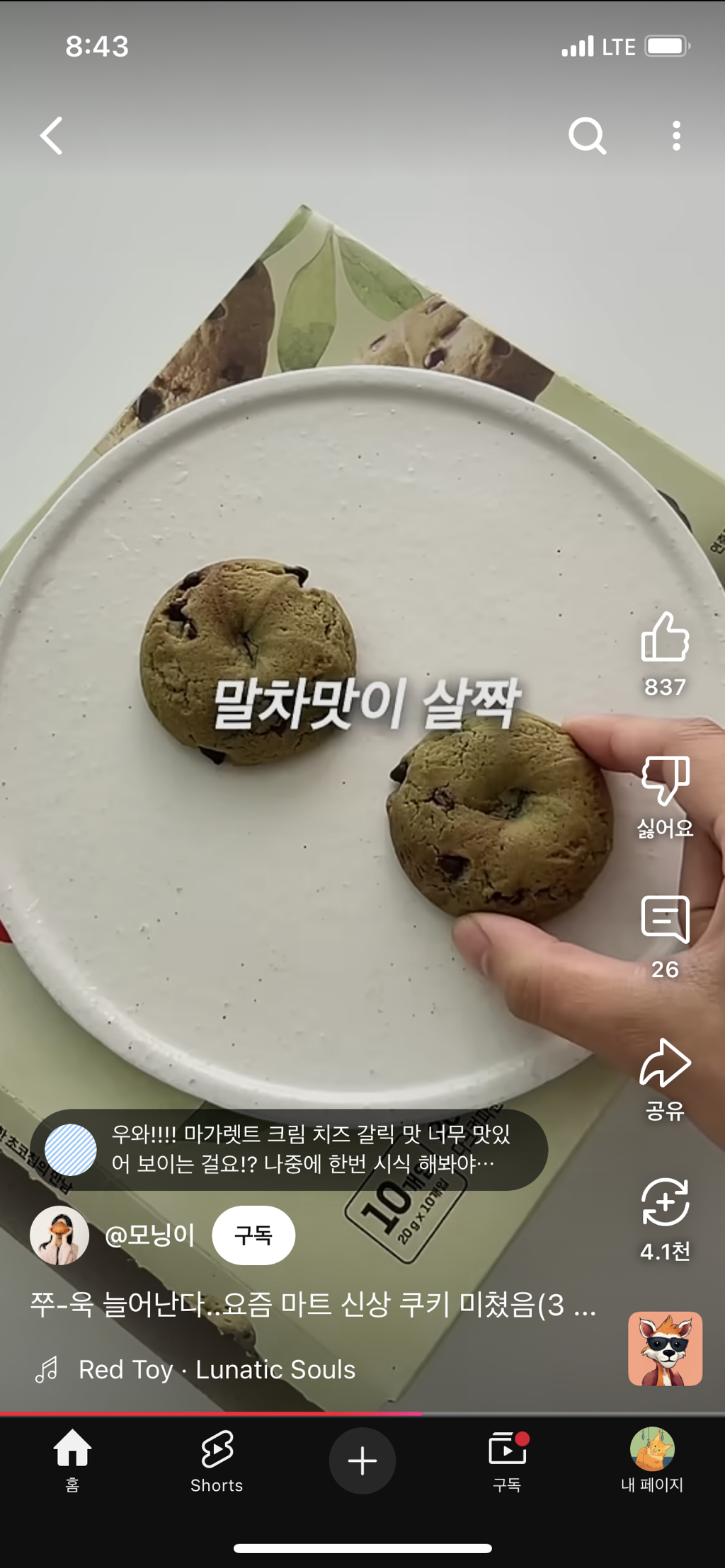Switch to the Shorts tab

click(x=217, y=1460)
